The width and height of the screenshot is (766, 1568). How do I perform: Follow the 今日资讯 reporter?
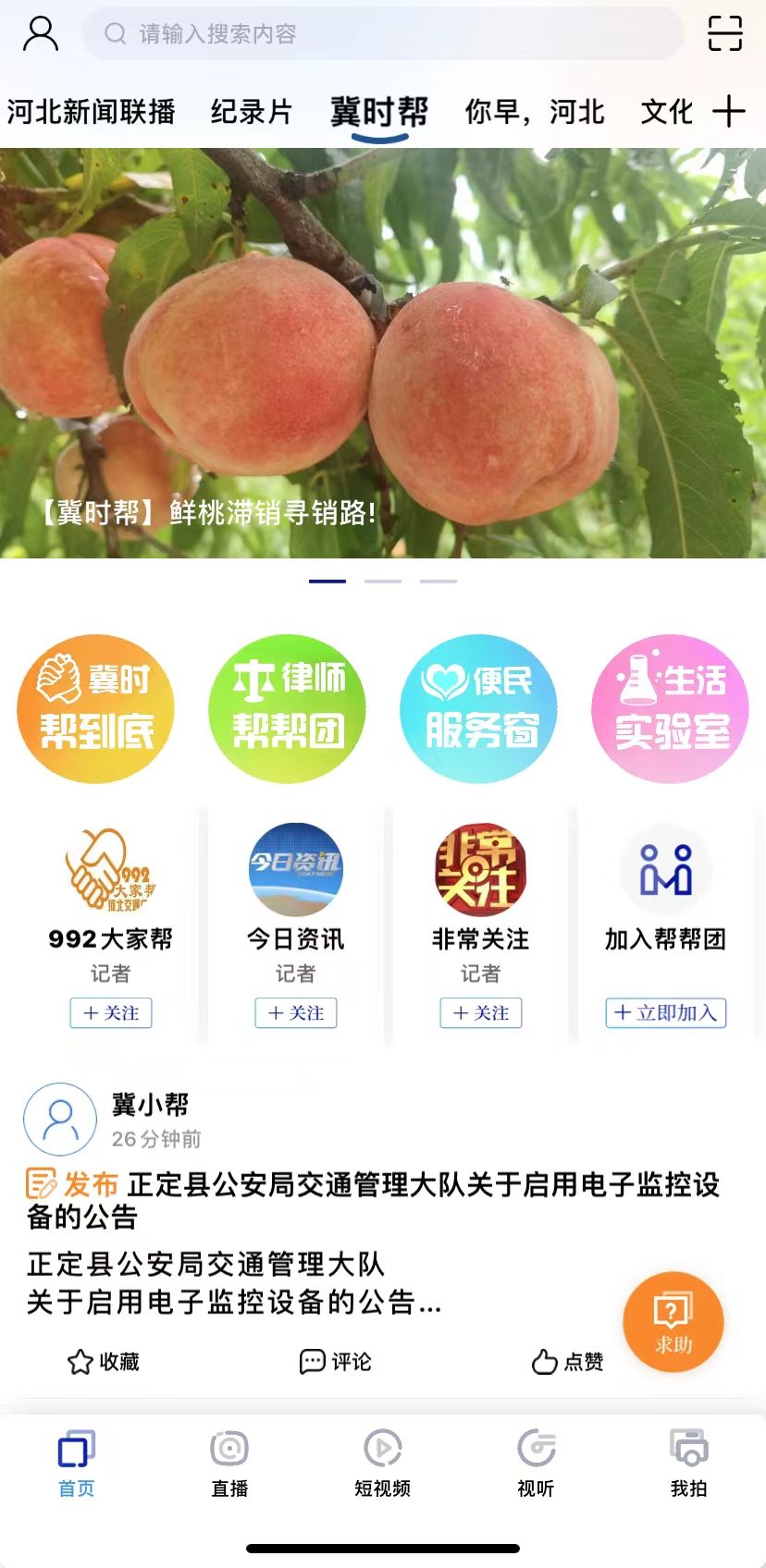[x=296, y=1013]
